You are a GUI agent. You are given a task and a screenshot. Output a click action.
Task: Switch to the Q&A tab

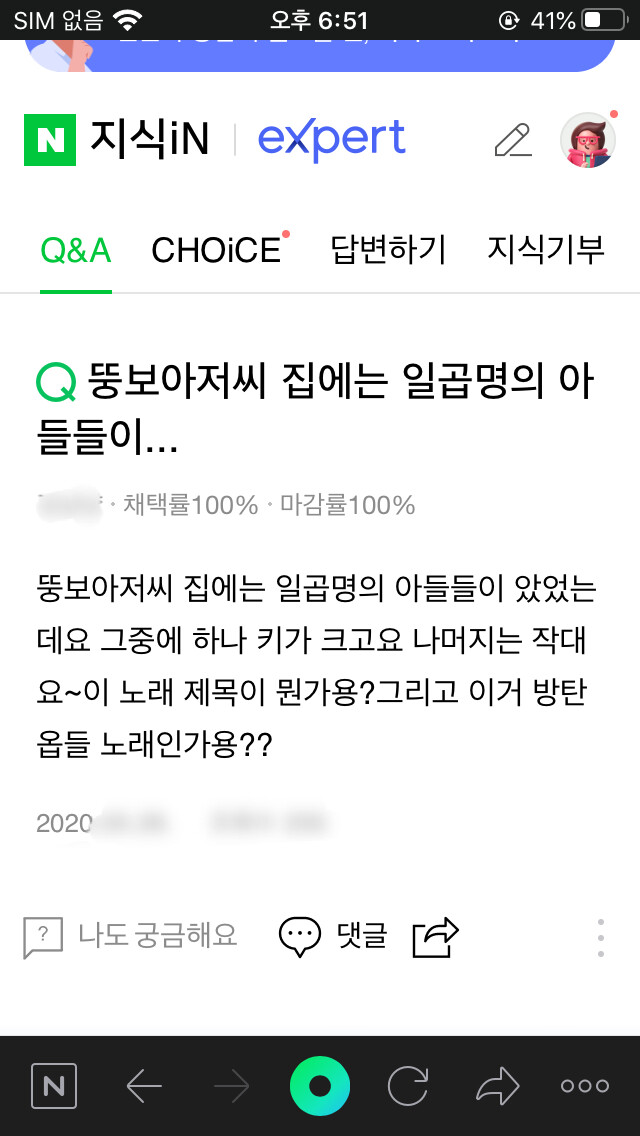(x=75, y=251)
